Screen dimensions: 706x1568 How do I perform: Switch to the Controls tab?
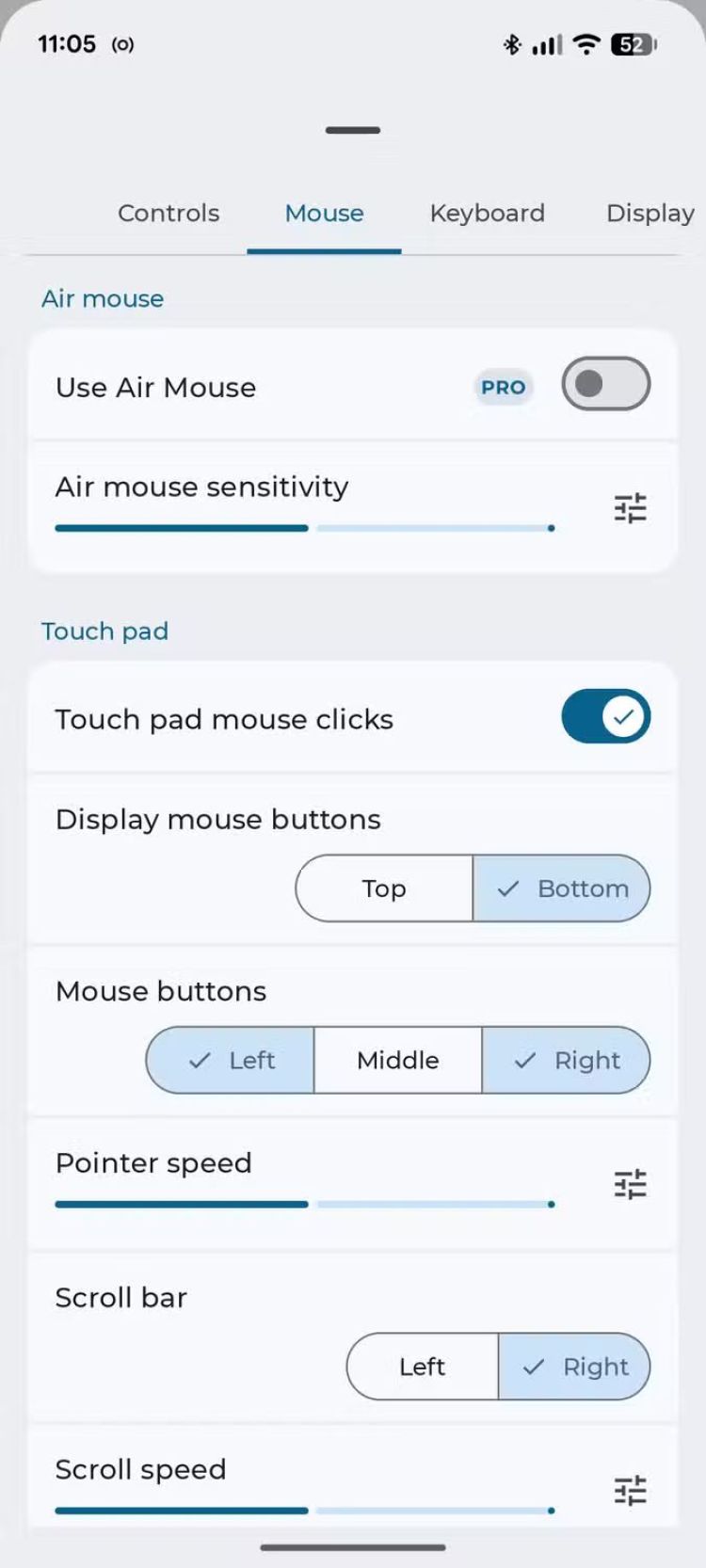click(x=168, y=214)
